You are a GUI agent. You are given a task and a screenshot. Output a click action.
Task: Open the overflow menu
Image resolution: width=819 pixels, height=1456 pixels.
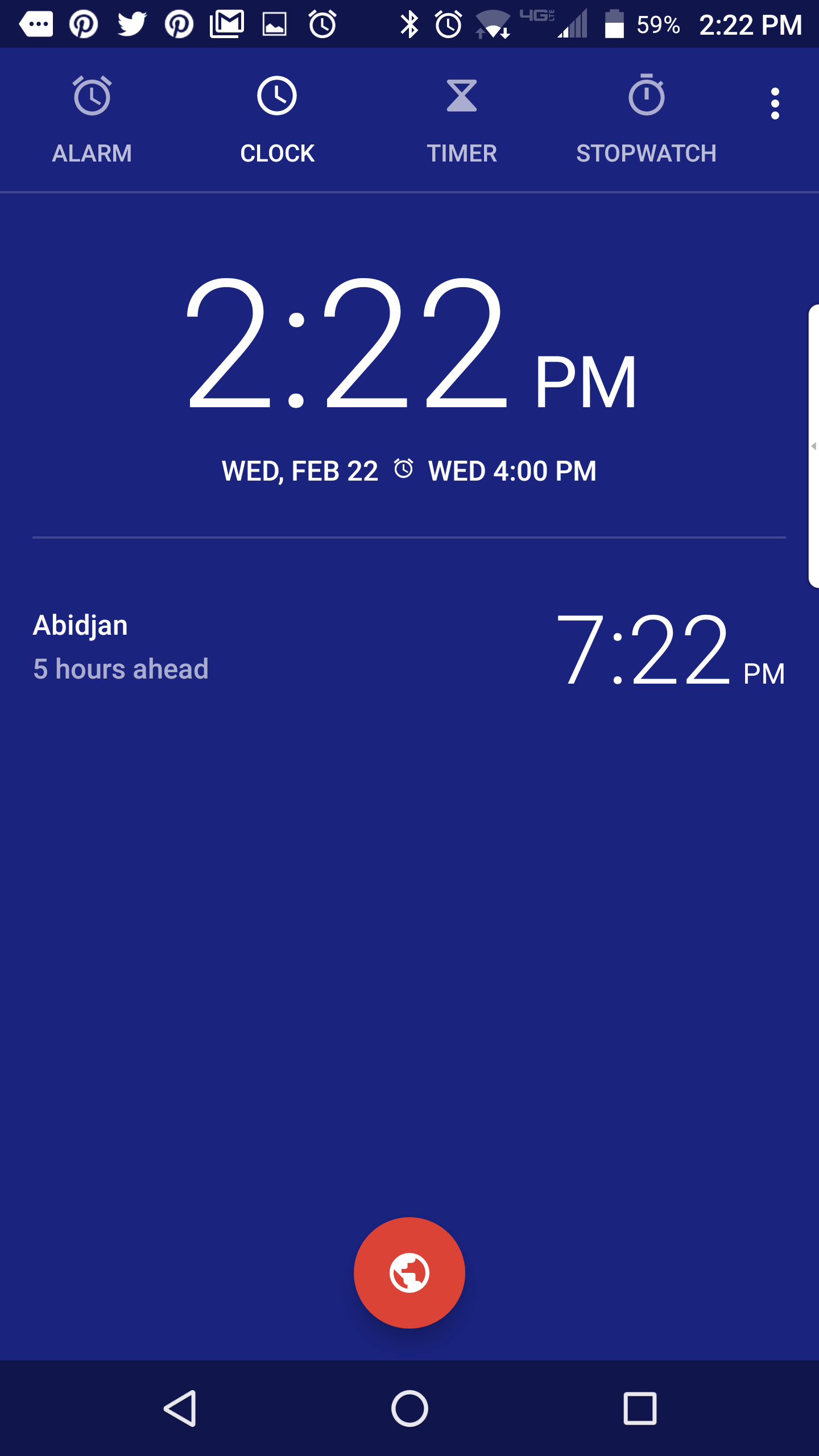[775, 104]
